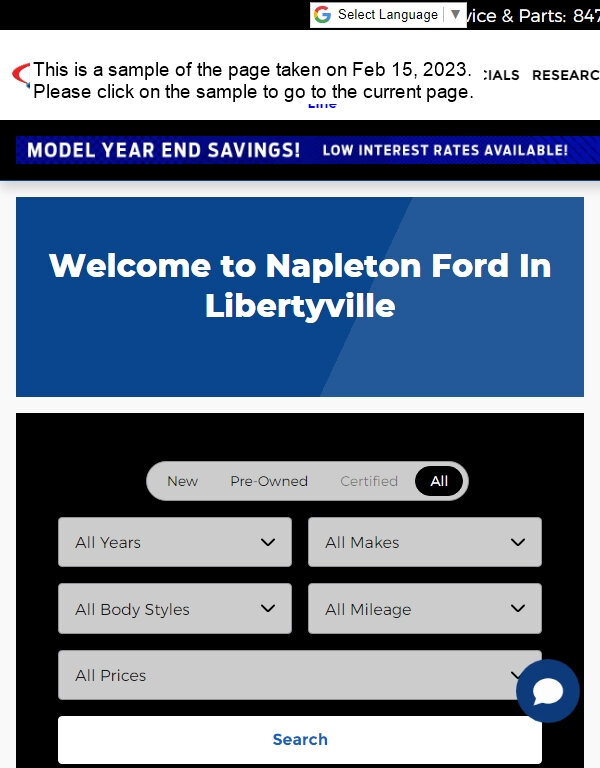600x768 pixels.
Task: Open the All Mileage dropdown
Action: click(x=425, y=609)
